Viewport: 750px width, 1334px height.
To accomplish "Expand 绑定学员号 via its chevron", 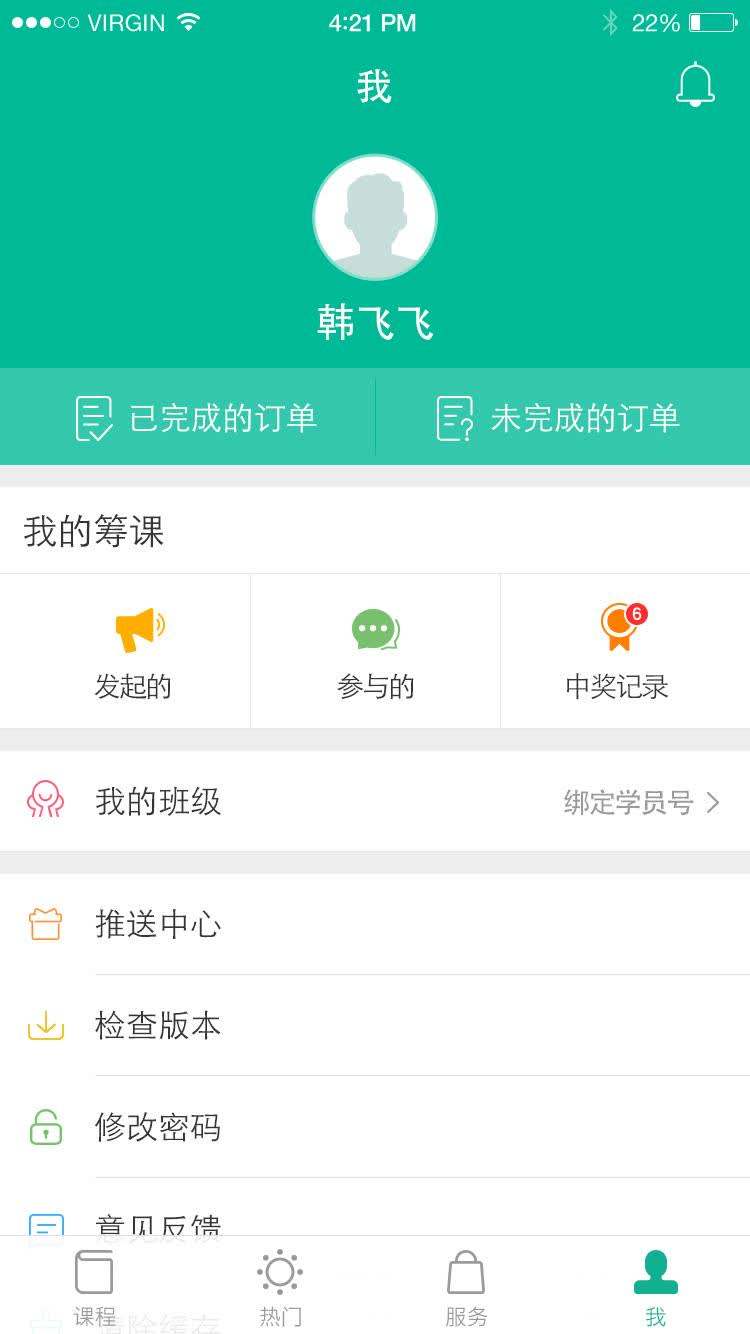I will [714, 802].
